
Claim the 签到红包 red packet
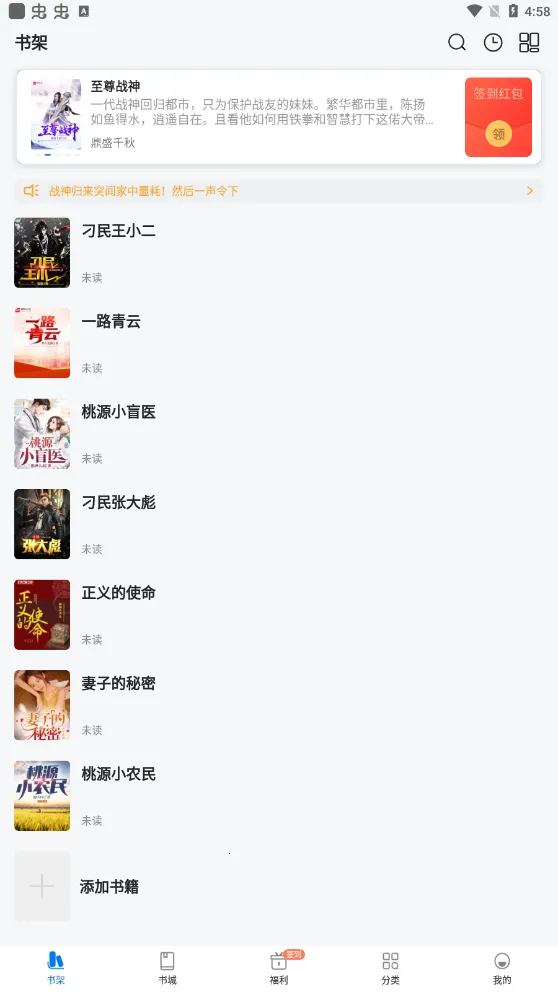pyautogui.click(x=498, y=117)
